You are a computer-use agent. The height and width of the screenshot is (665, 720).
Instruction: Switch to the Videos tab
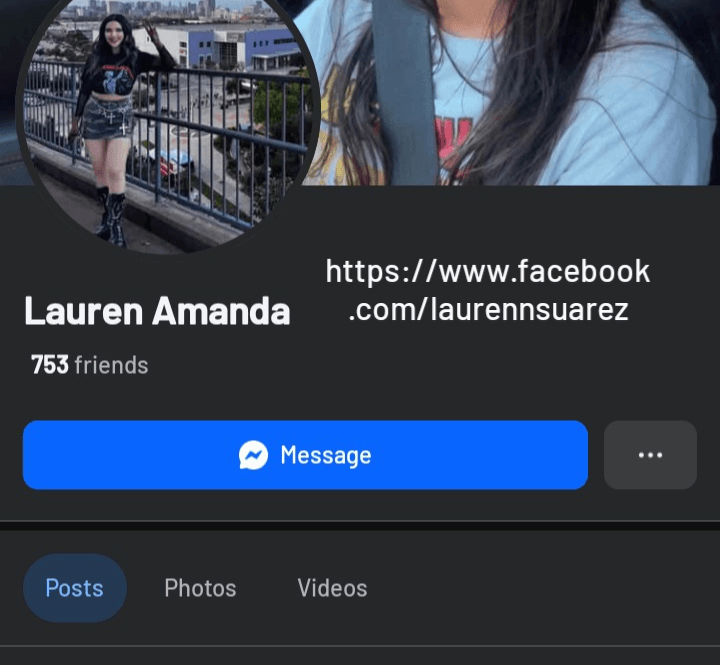(x=332, y=588)
